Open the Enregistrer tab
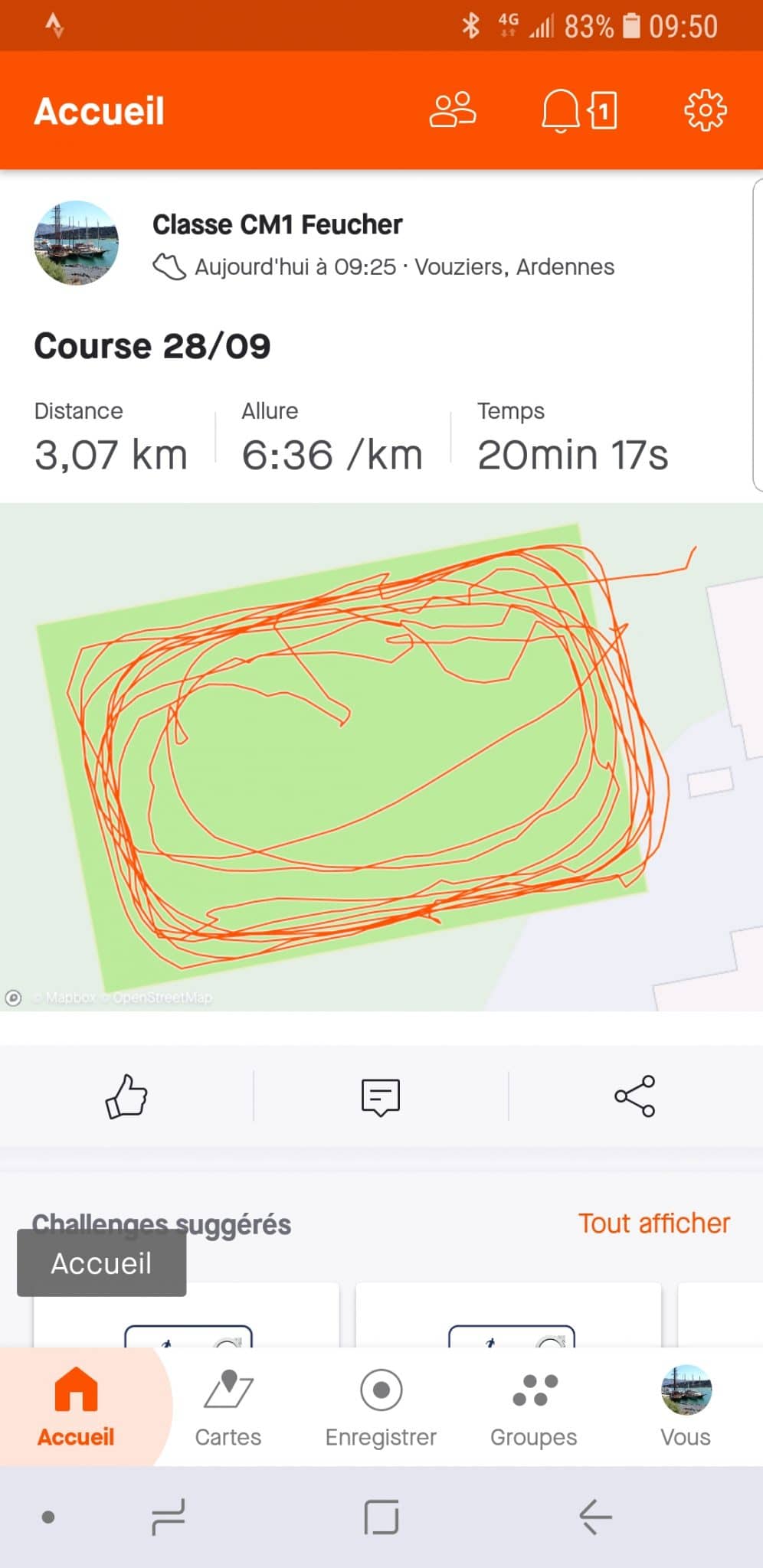 click(x=381, y=1407)
